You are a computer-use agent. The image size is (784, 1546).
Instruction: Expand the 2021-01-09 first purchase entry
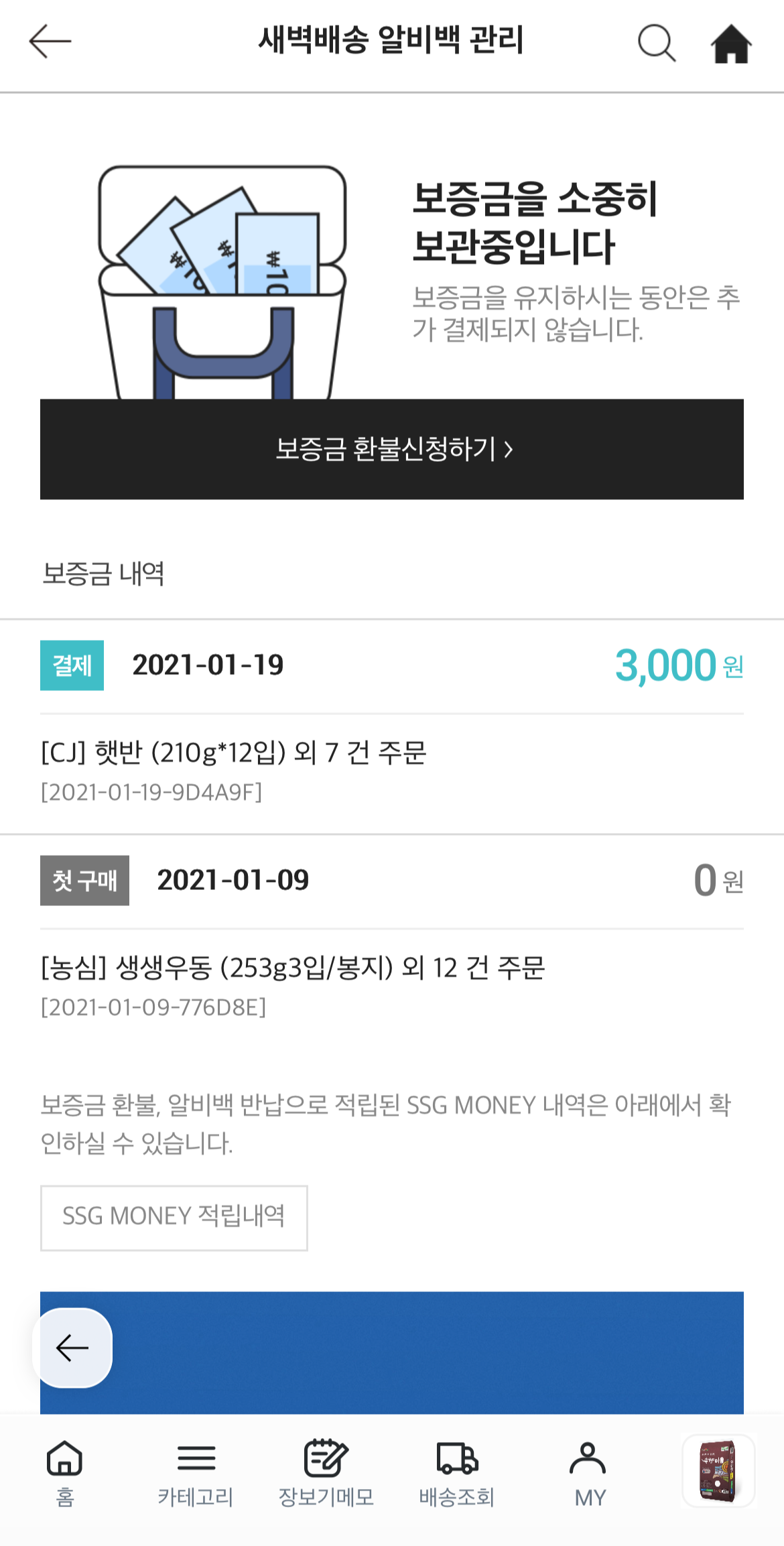[233, 881]
